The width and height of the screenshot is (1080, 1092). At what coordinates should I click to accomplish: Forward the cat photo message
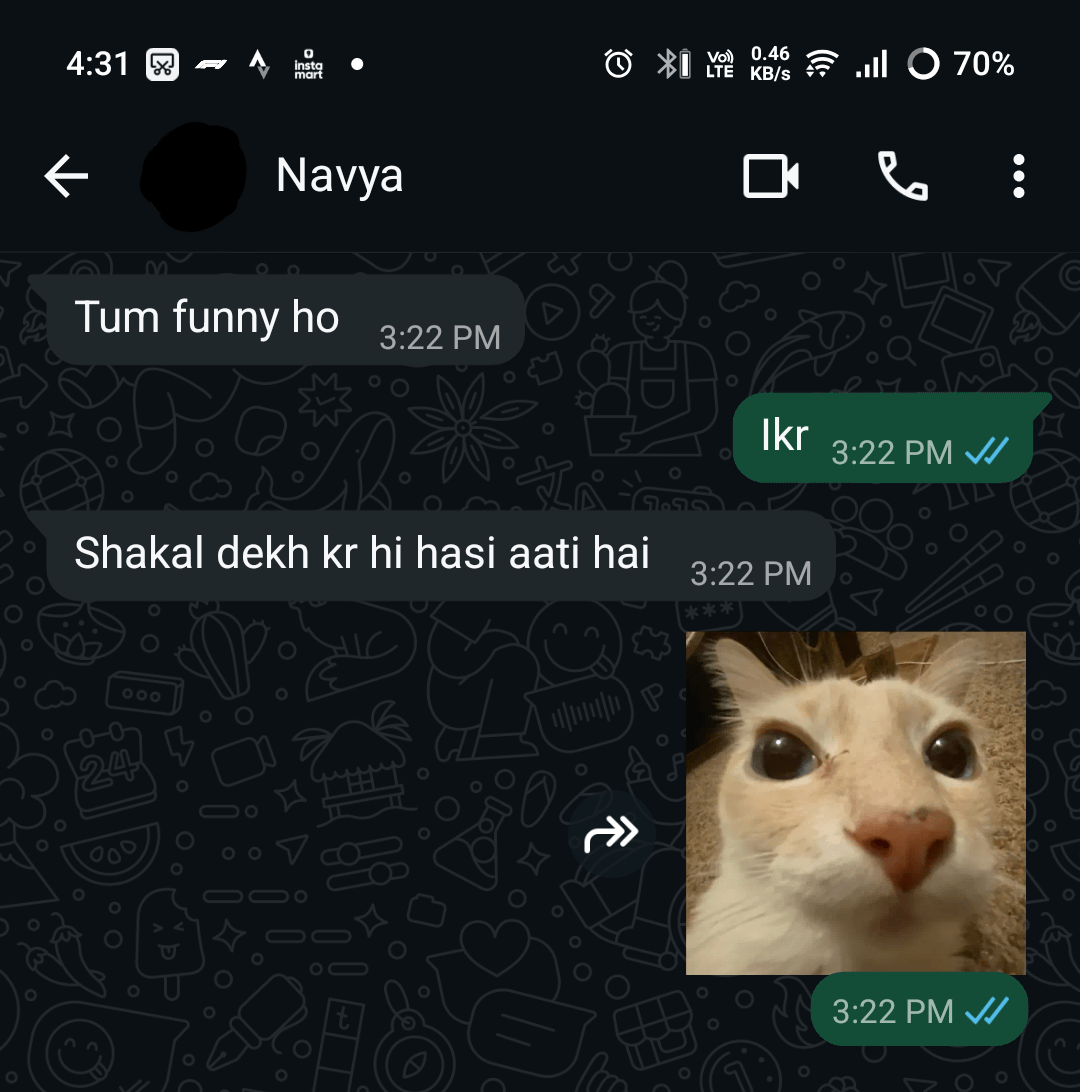(x=611, y=832)
